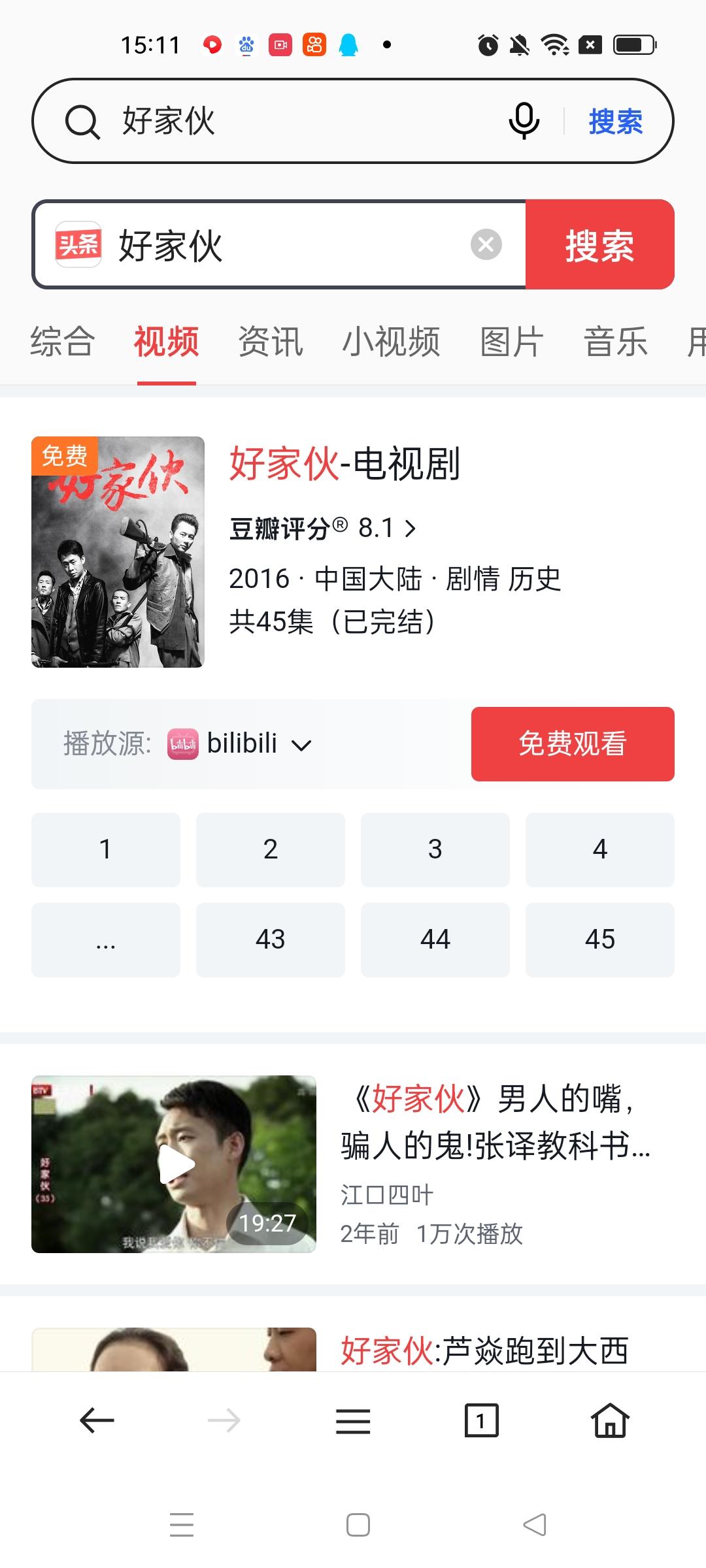Open the browser tabs switcher
Viewport: 706px width, 1568px height.
point(481,1420)
